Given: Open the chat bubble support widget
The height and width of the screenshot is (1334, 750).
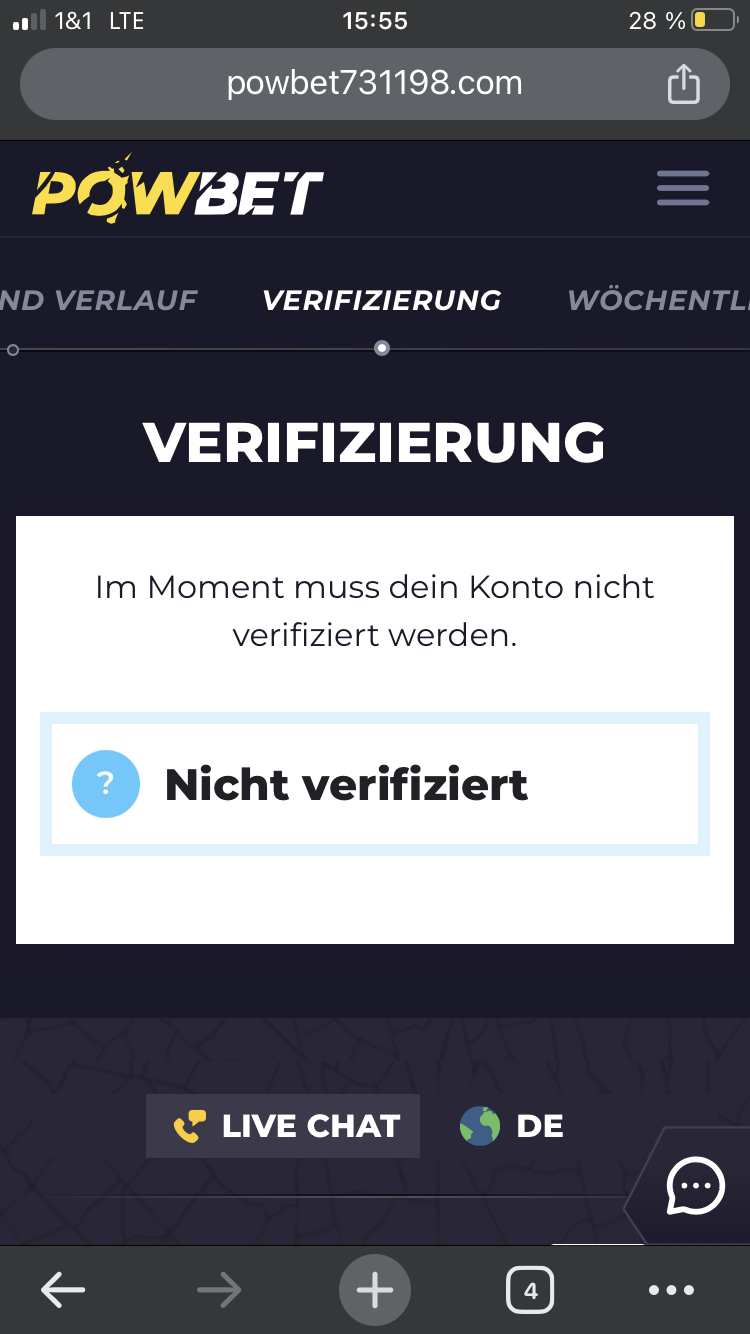Looking at the screenshot, I should [x=694, y=1186].
